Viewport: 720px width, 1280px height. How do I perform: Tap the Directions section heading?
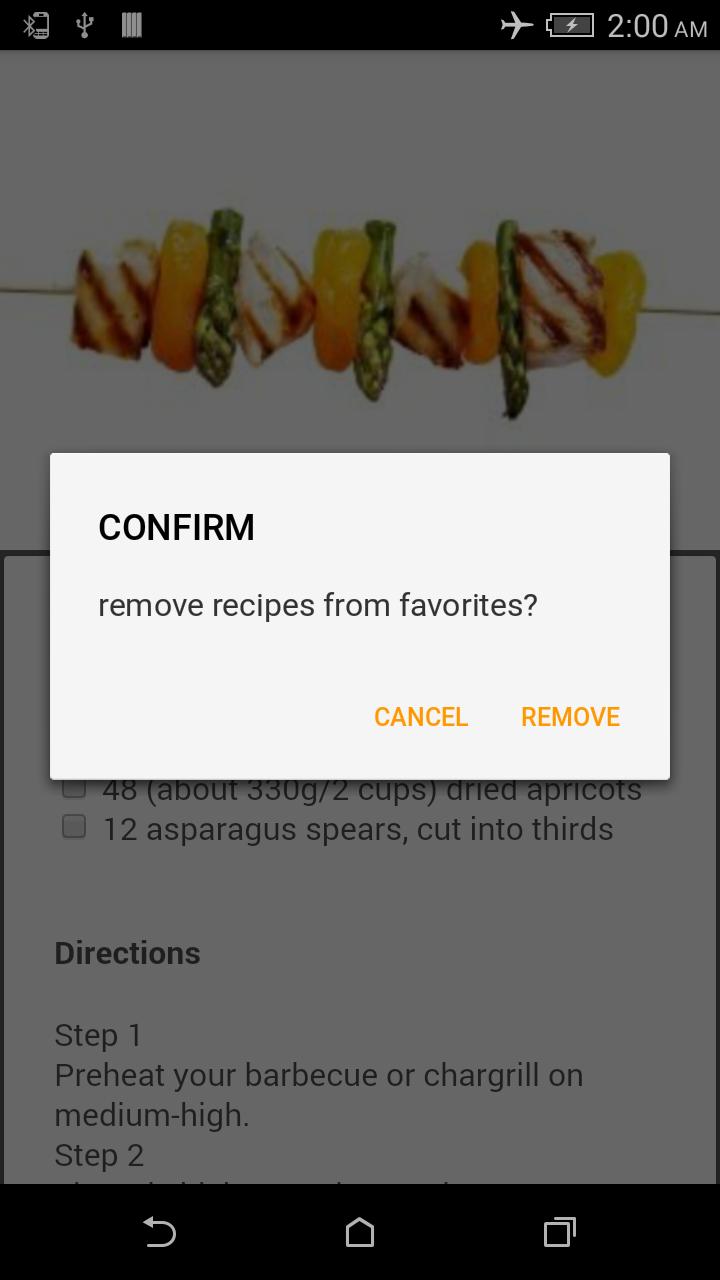(x=127, y=953)
